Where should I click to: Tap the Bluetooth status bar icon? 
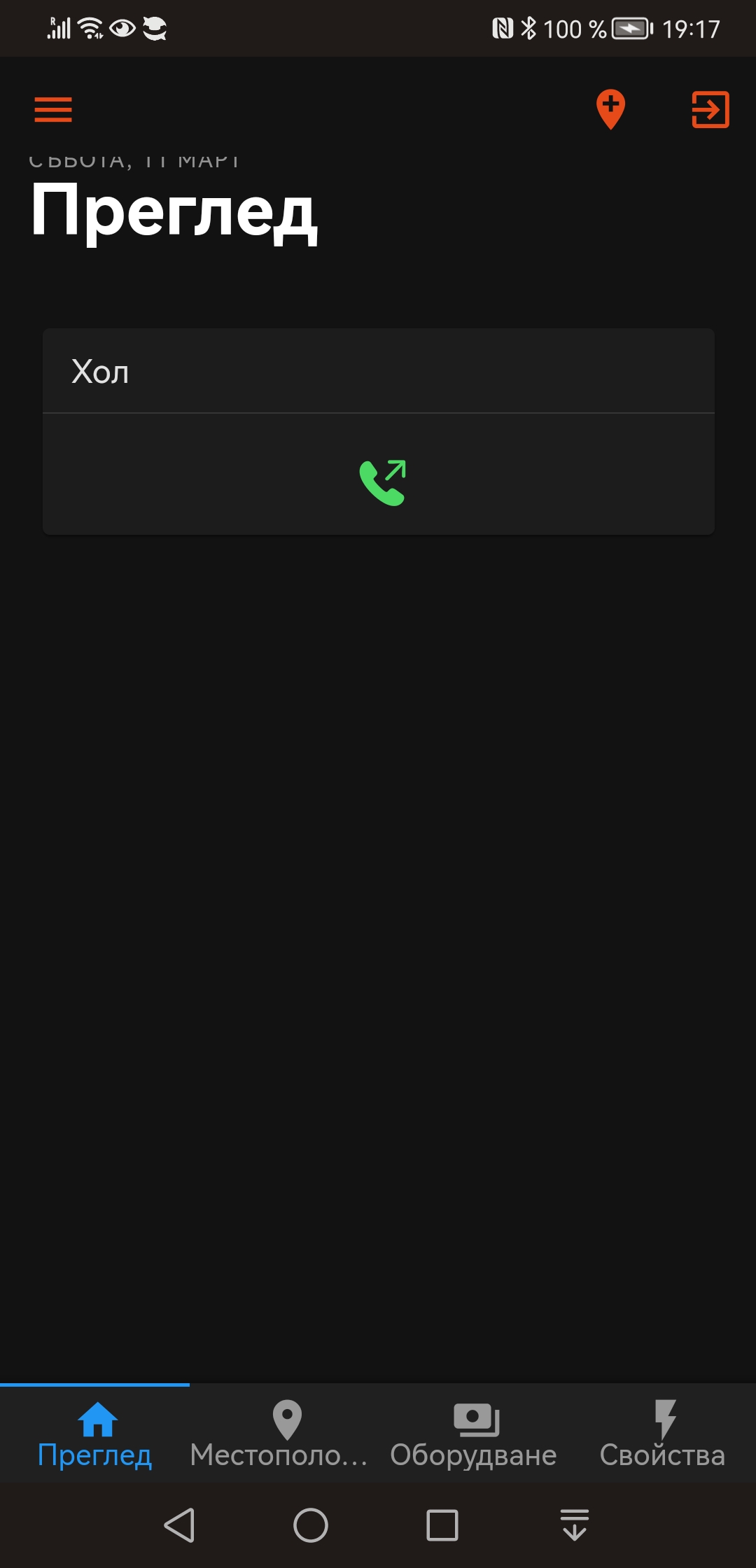tap(530, 27)
